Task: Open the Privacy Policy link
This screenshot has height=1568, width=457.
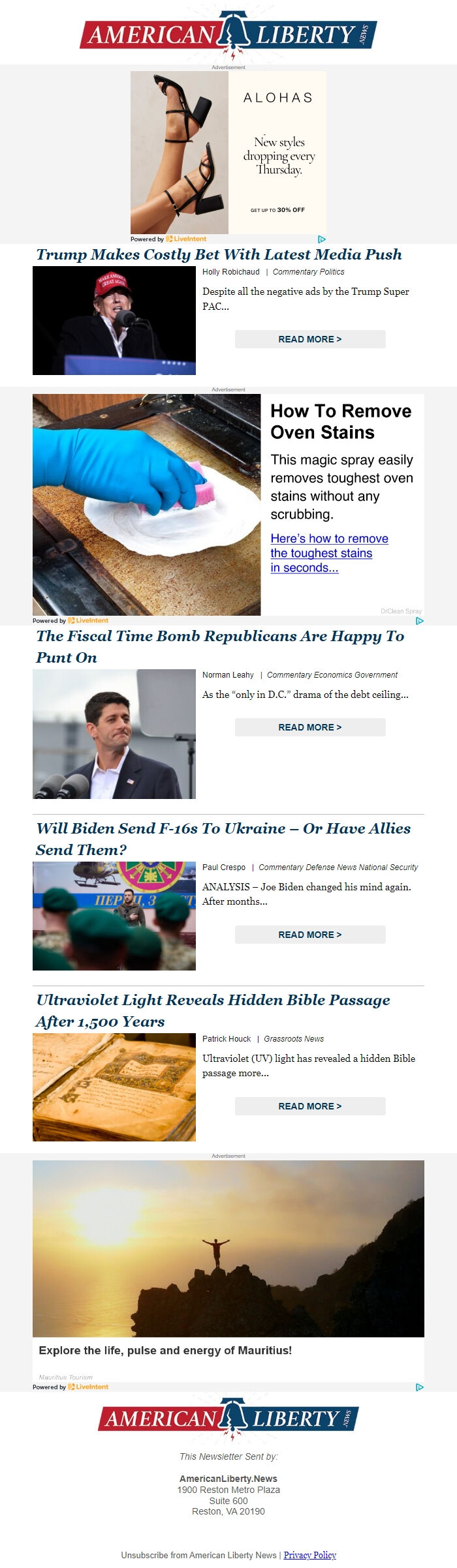Action: point(309,1555)
